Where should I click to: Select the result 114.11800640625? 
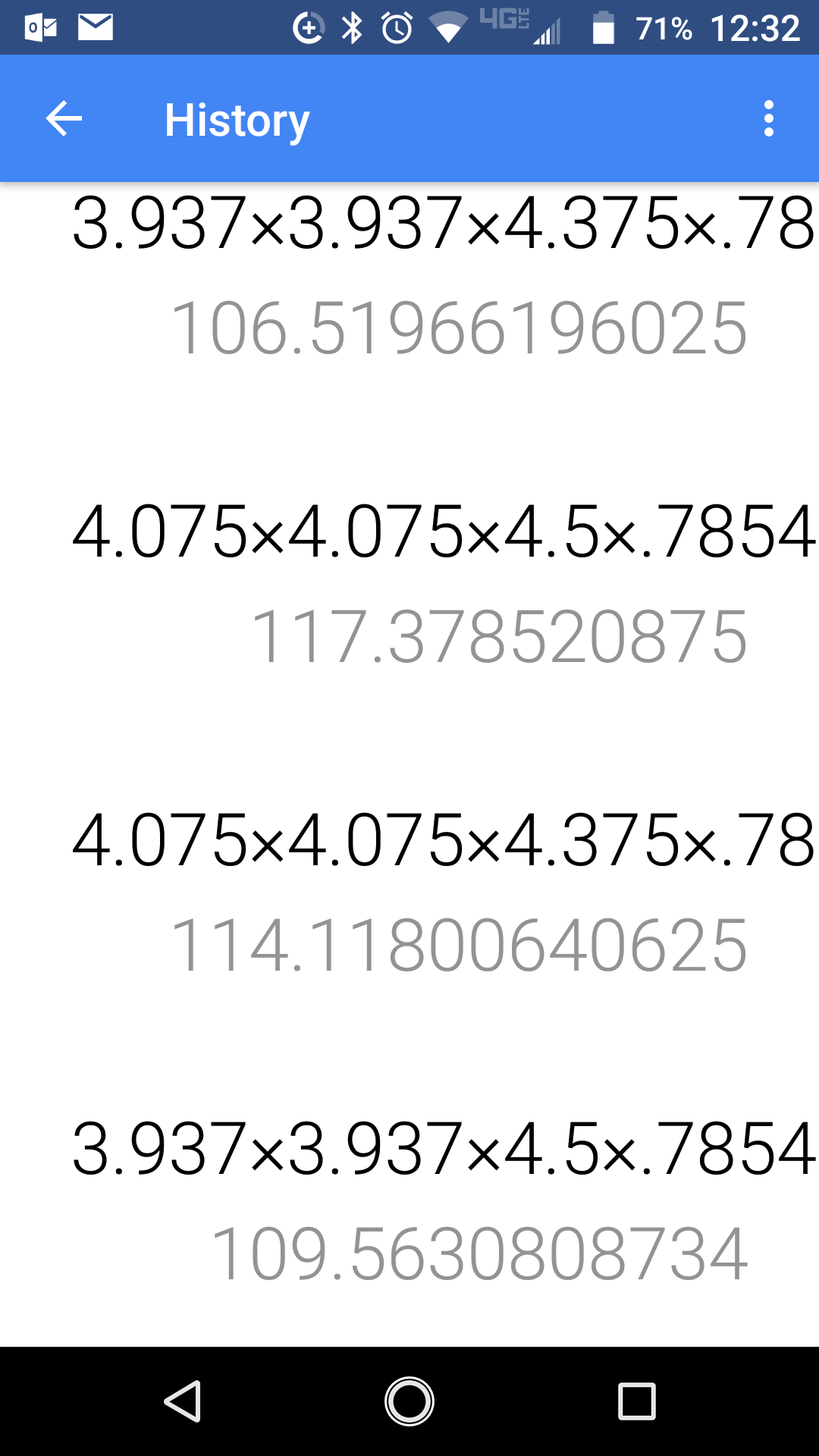(460, 945)
